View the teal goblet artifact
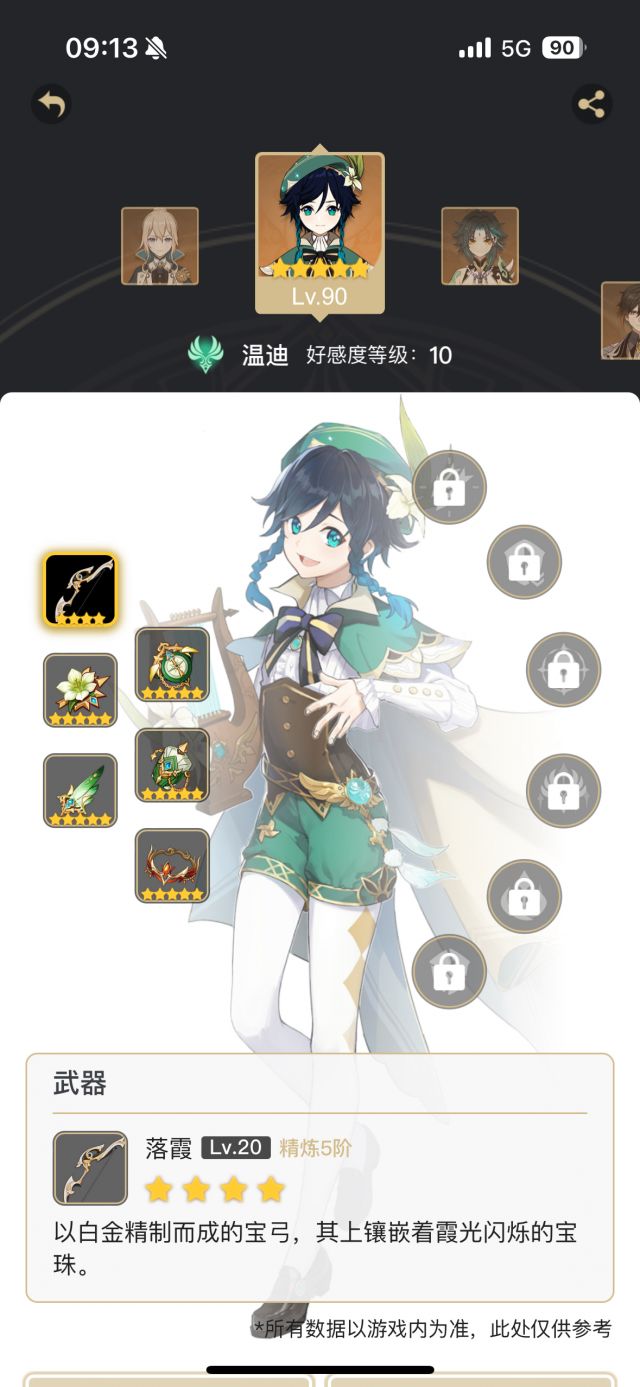Viewport: 640px width, 1387px height. pos(172,765)
